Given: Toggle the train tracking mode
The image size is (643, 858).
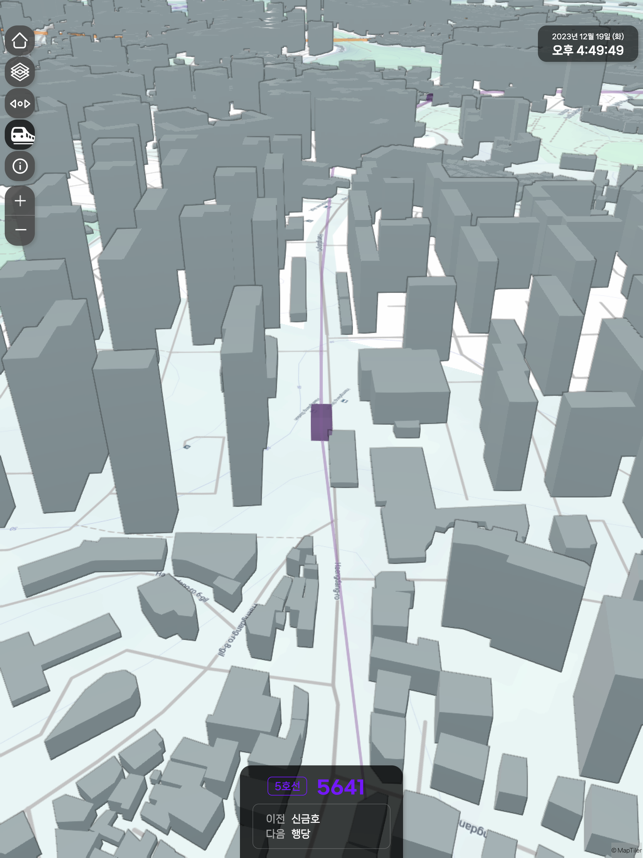Looking at the screenshot, I should pos(20,135).
